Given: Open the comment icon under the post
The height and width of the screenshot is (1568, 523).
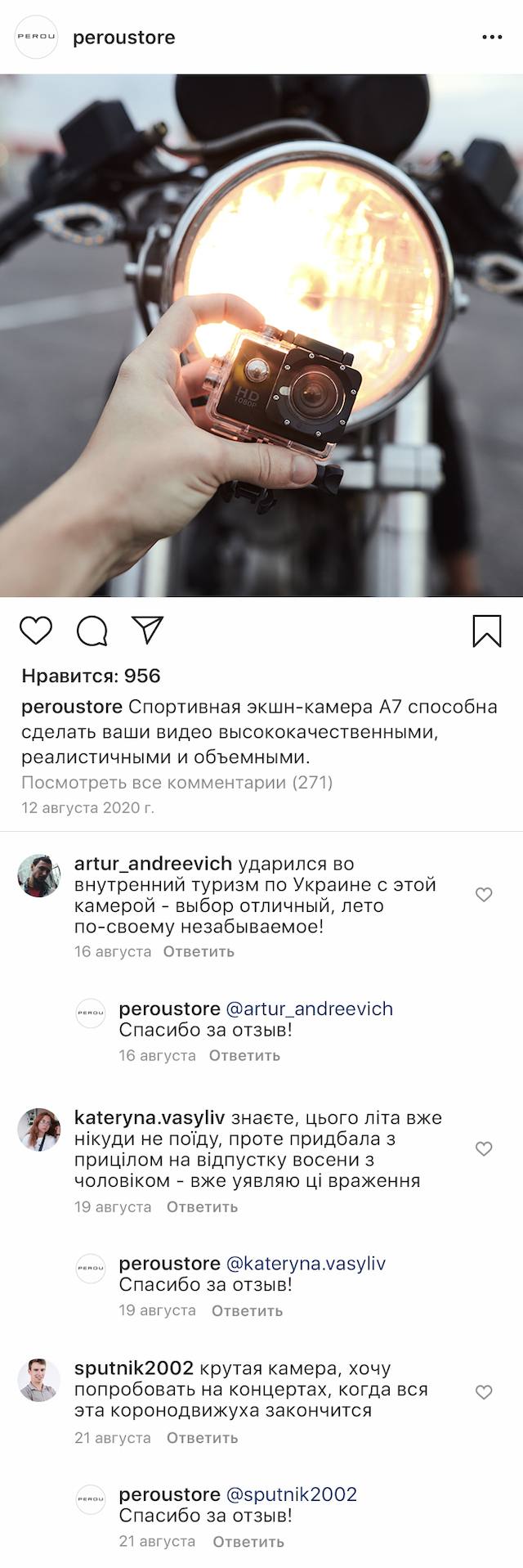Looking at the screenshot, I should [92, 631].
